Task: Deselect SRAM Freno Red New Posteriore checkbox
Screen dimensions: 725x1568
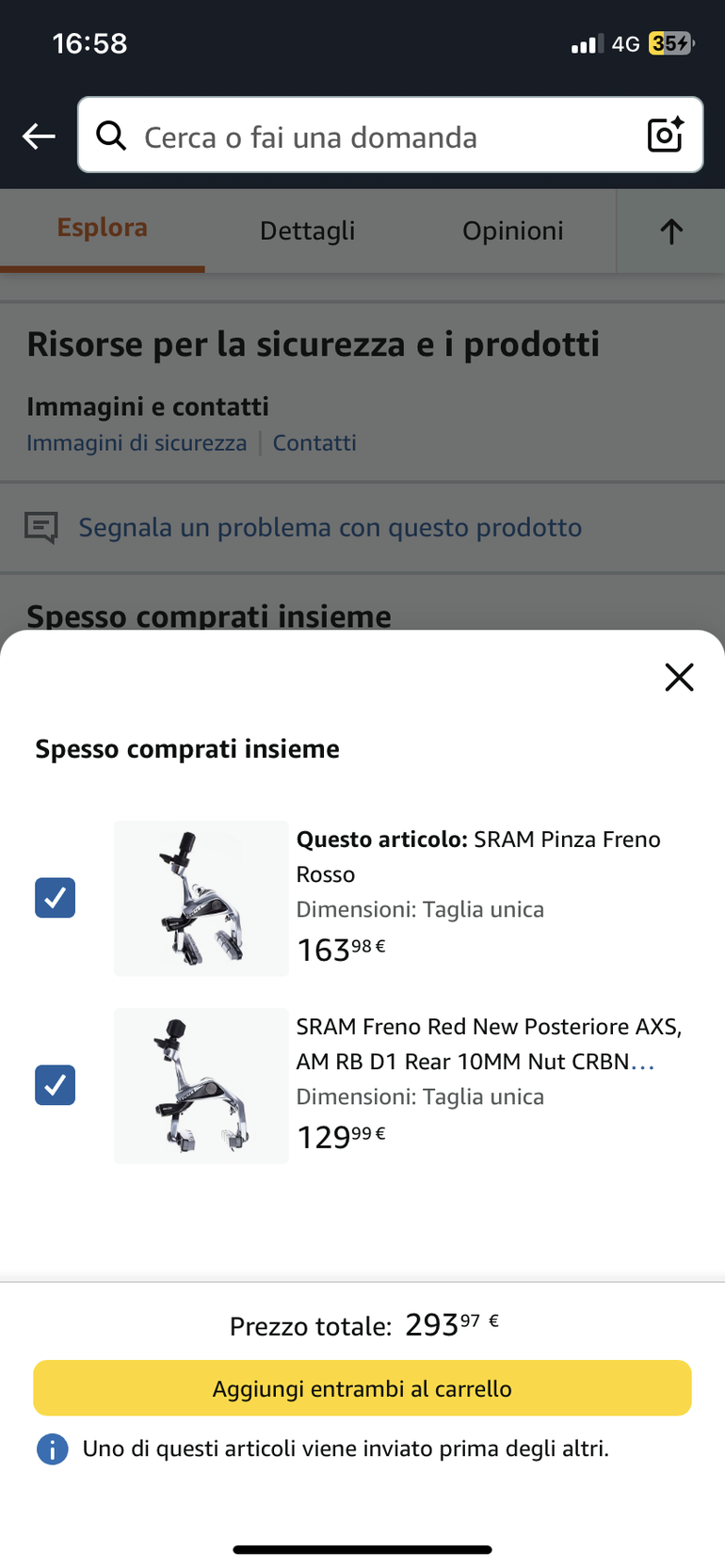Action: pyautogui.click(x=56, y=1085)
